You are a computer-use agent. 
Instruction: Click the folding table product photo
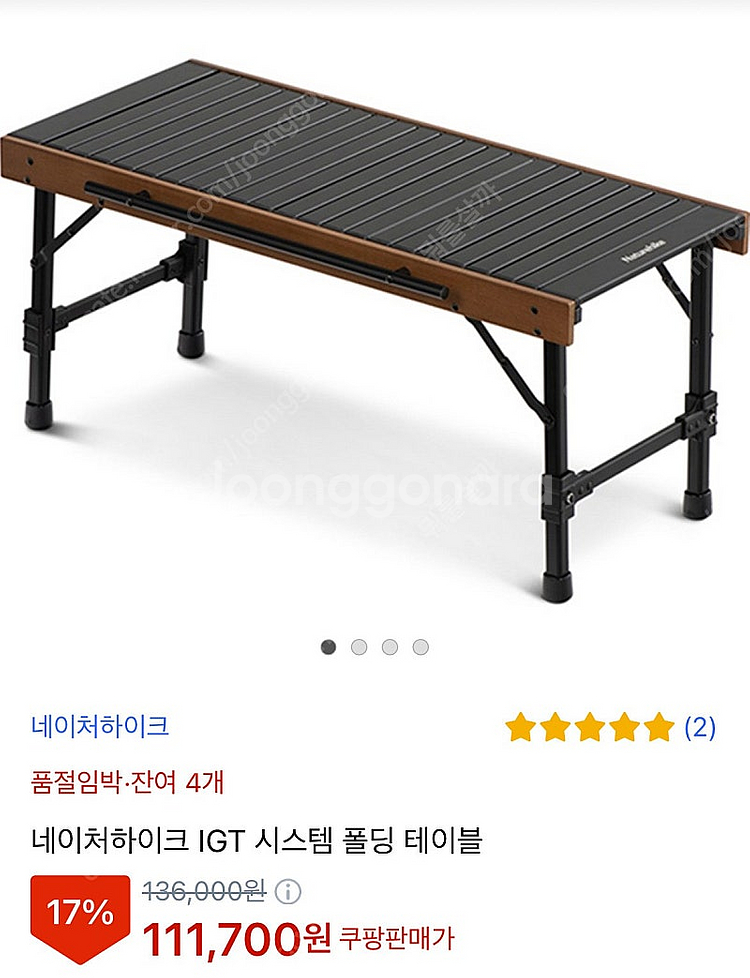click(375, 300)
